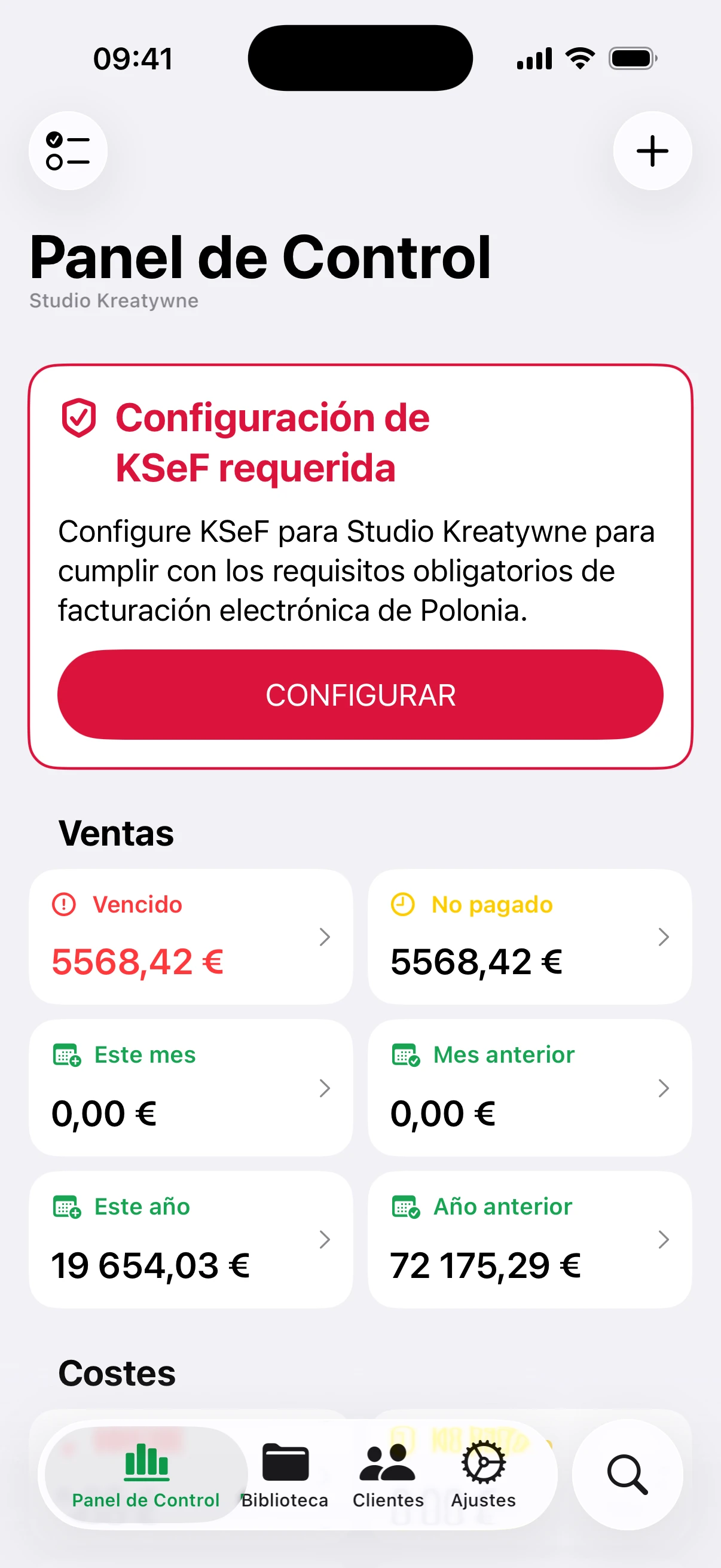Viewport: 721px width, 1568px height.
Task: Open the No pagado sales card
Action: pyautogui.click(x=529, y=936)
